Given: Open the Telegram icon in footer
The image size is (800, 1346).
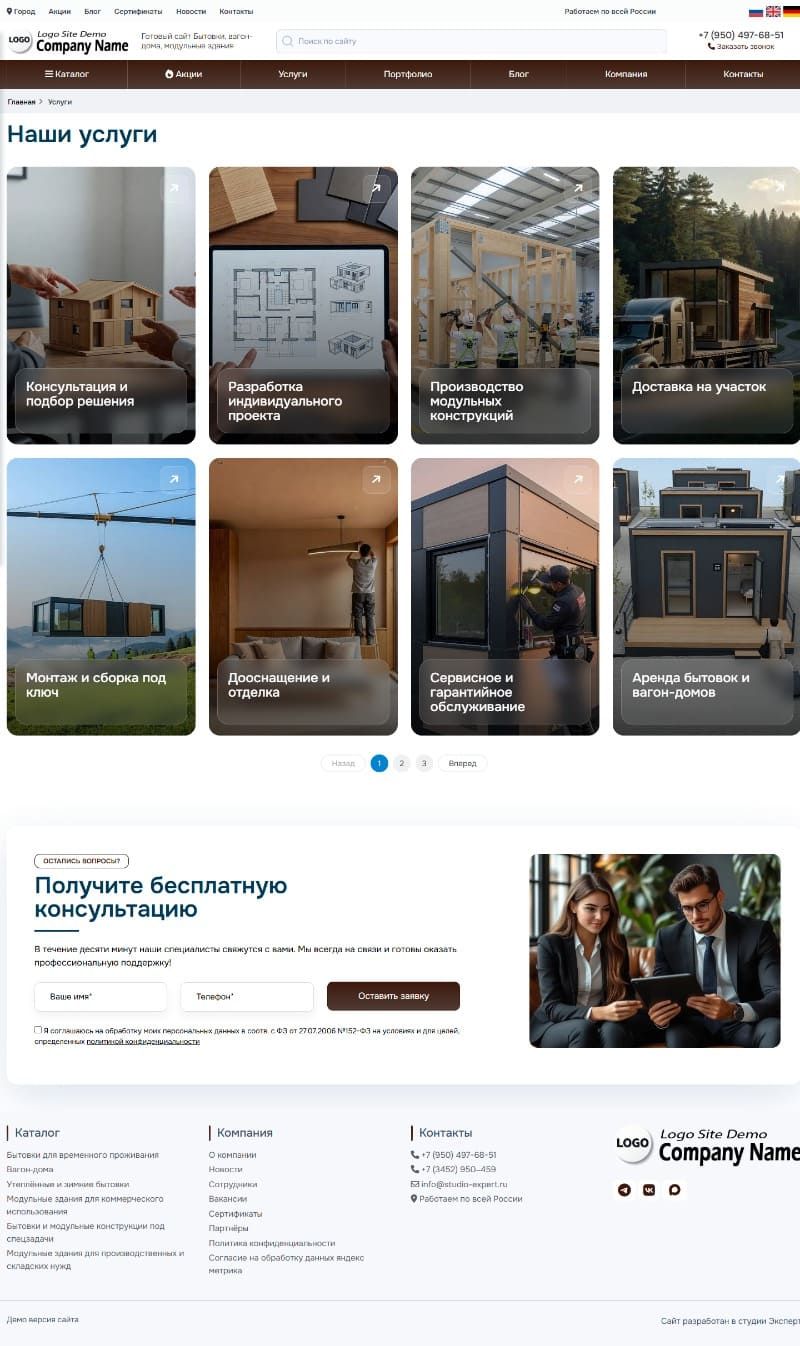Looking at the screenshot, I should click(624, 1190).
